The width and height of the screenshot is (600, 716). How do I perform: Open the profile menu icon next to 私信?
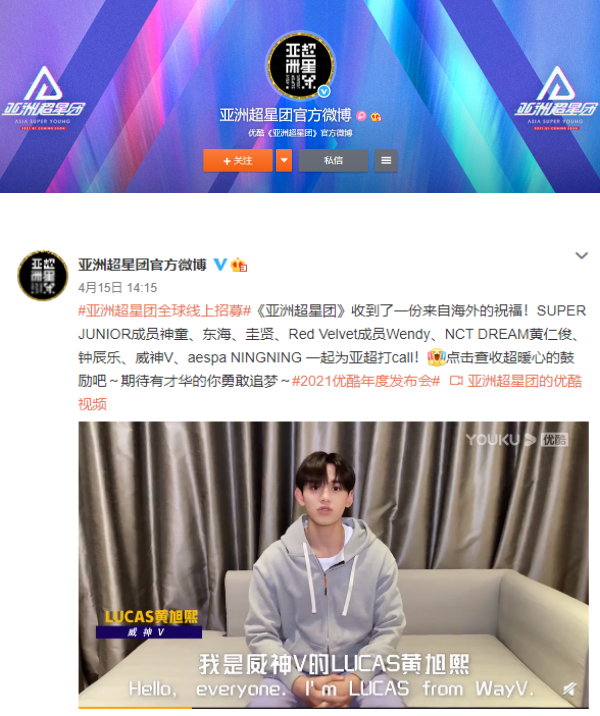pos(386,160)
